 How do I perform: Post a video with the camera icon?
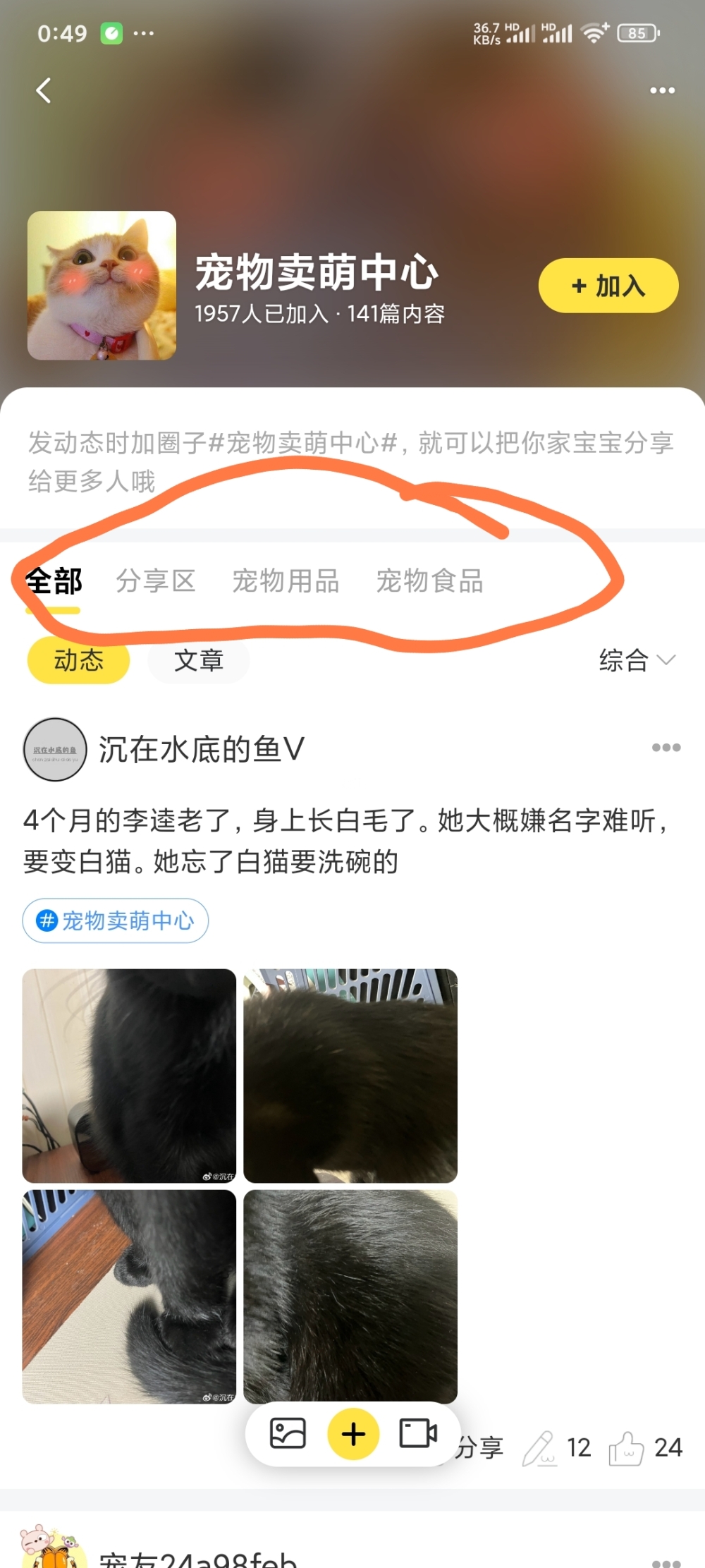click(x=418, y=1433)
